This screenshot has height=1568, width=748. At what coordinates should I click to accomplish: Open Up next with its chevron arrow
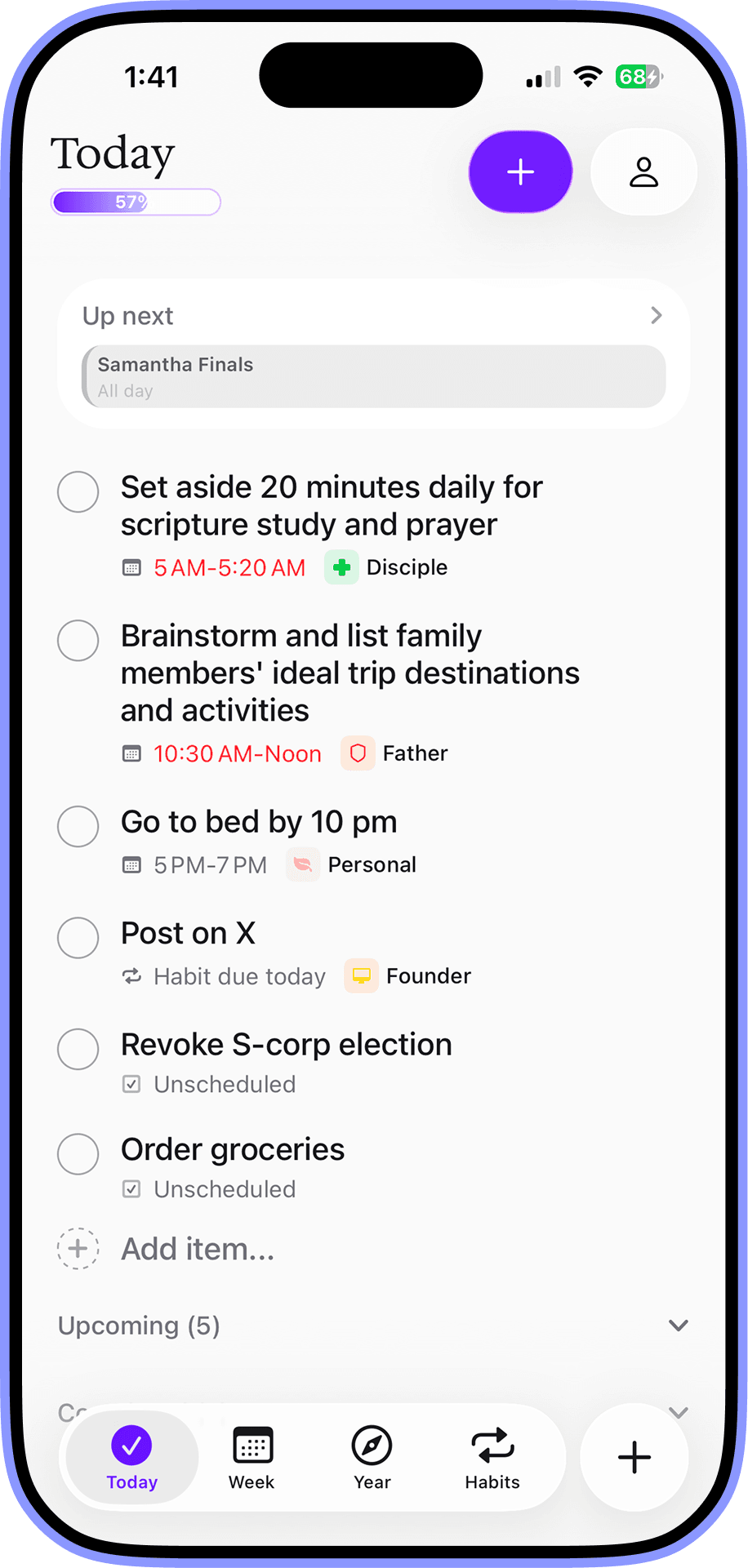pos(657,315)
